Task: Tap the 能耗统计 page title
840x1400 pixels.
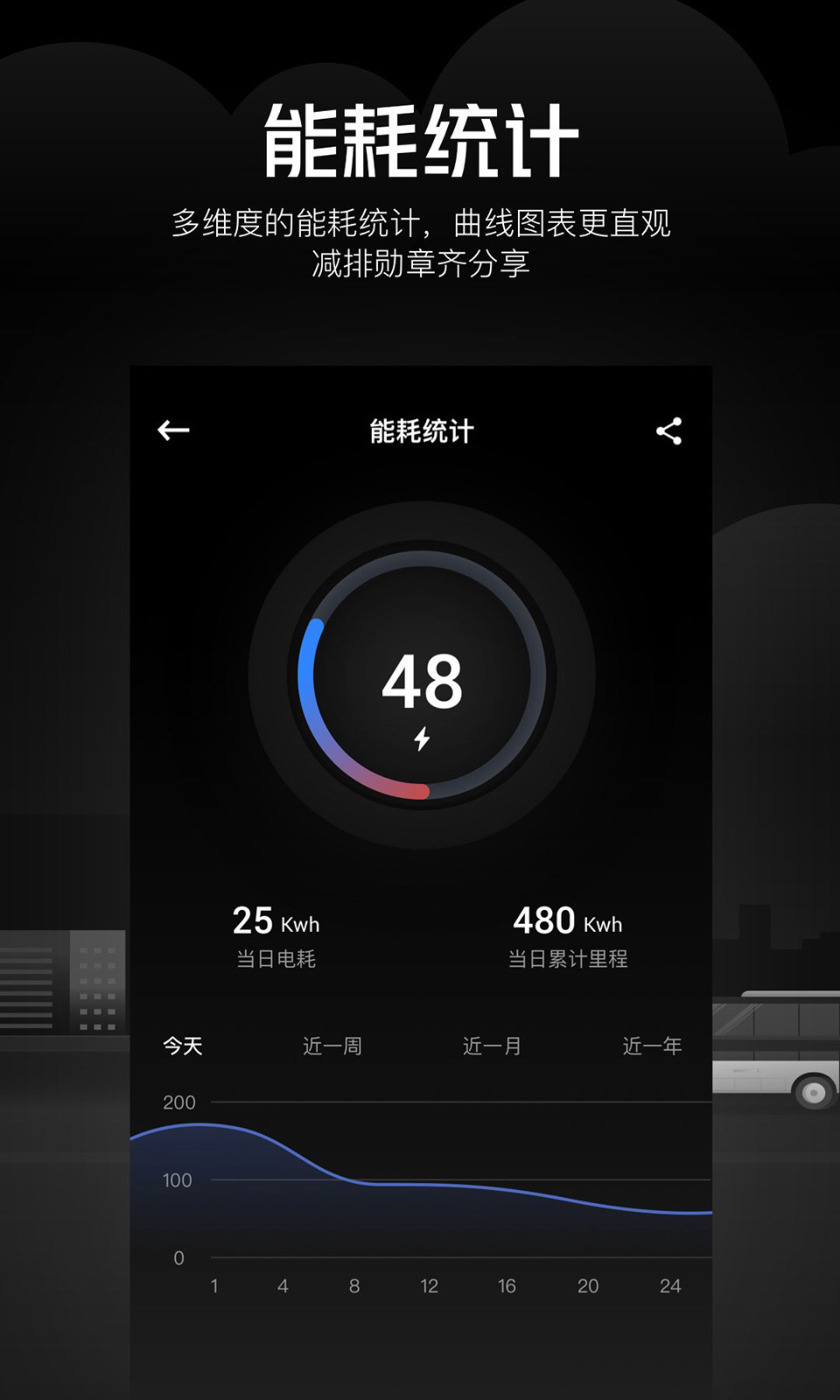Action: click(421, 430)
